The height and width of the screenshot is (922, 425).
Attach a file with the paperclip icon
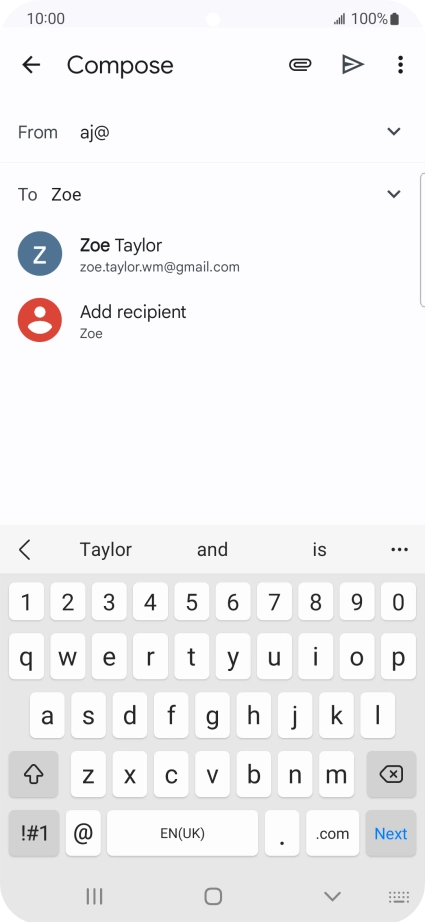300,65
